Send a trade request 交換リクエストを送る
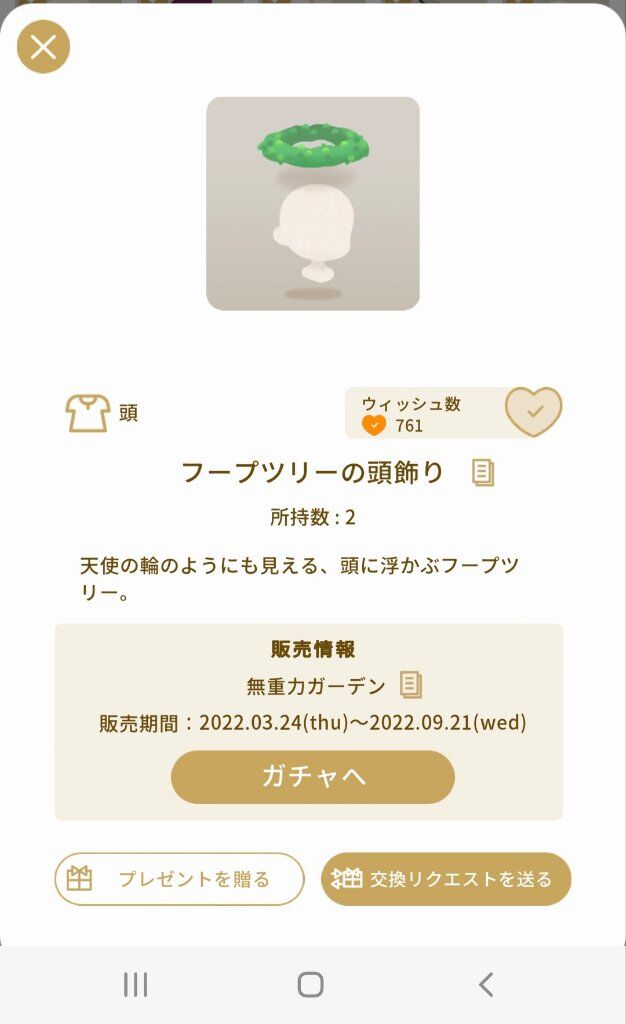 coord(446,879)
